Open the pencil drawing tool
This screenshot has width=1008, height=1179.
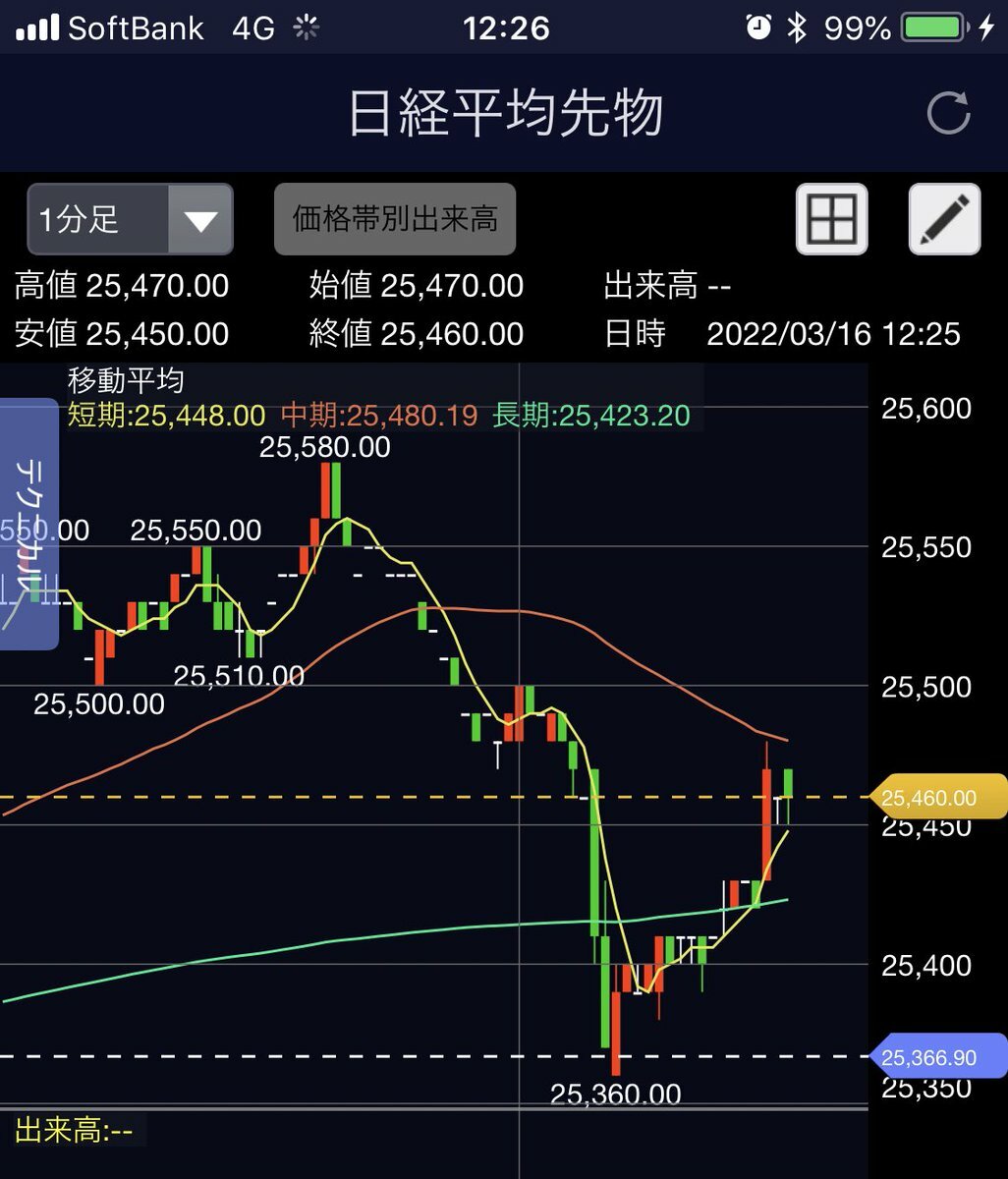click(944, 219)
